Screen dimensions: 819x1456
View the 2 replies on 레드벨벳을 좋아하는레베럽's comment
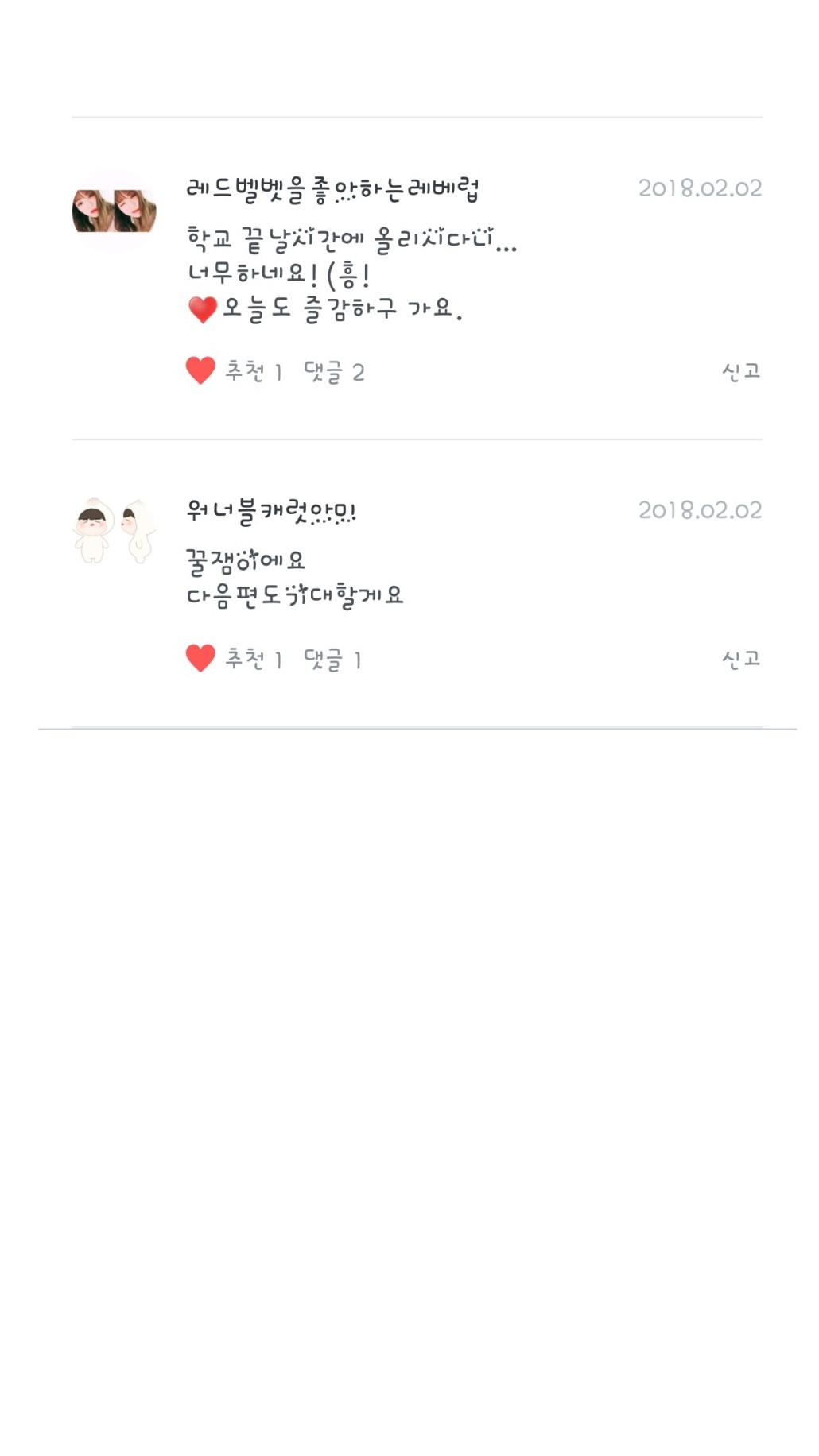334,372
